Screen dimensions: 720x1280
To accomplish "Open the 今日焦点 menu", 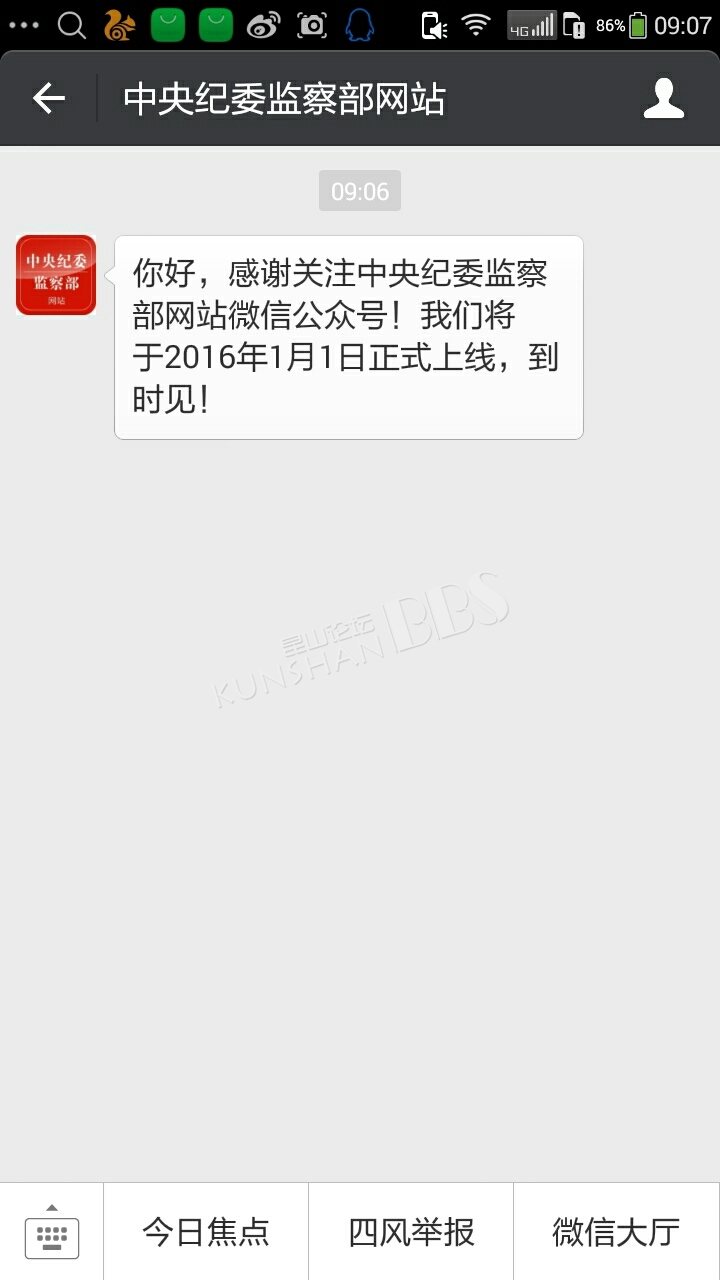I will 206,1232.
